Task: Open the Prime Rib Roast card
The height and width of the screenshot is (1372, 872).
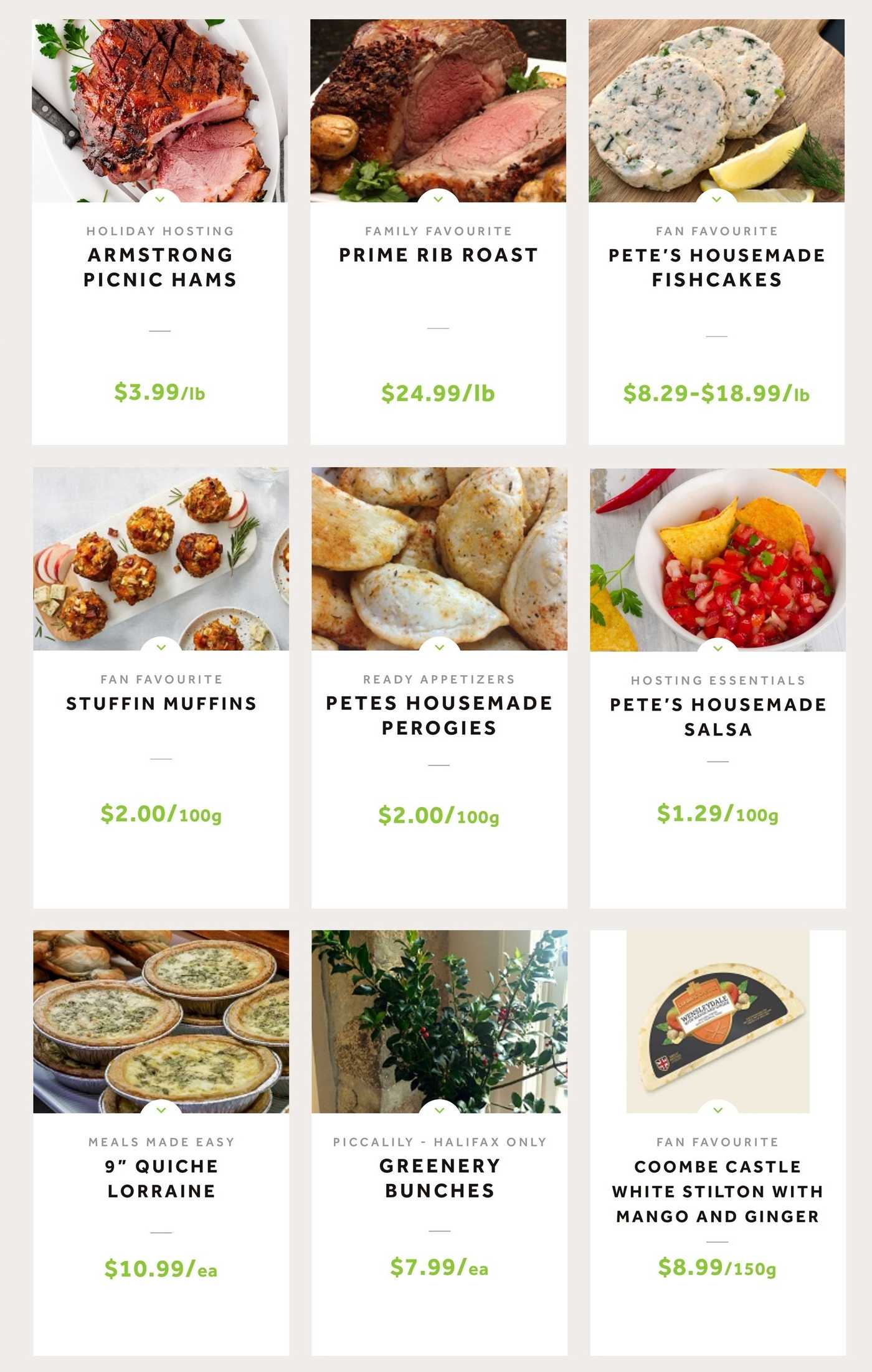Action: point(438,255)
